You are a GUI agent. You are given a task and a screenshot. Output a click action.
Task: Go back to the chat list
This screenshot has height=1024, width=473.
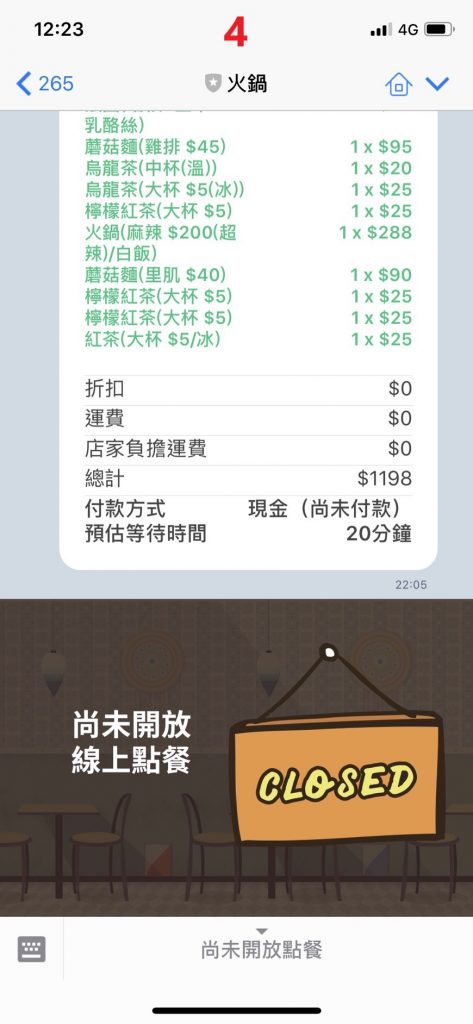point(44,84)
